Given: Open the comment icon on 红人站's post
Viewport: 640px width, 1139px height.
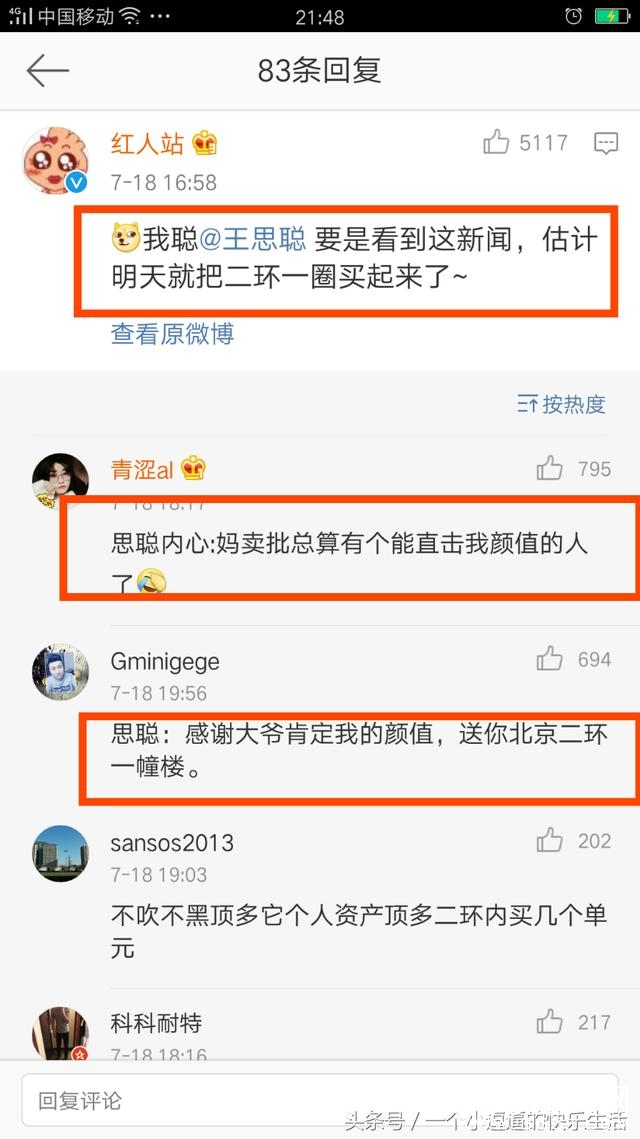Looking at the screenshot, I should click(605, 143).
